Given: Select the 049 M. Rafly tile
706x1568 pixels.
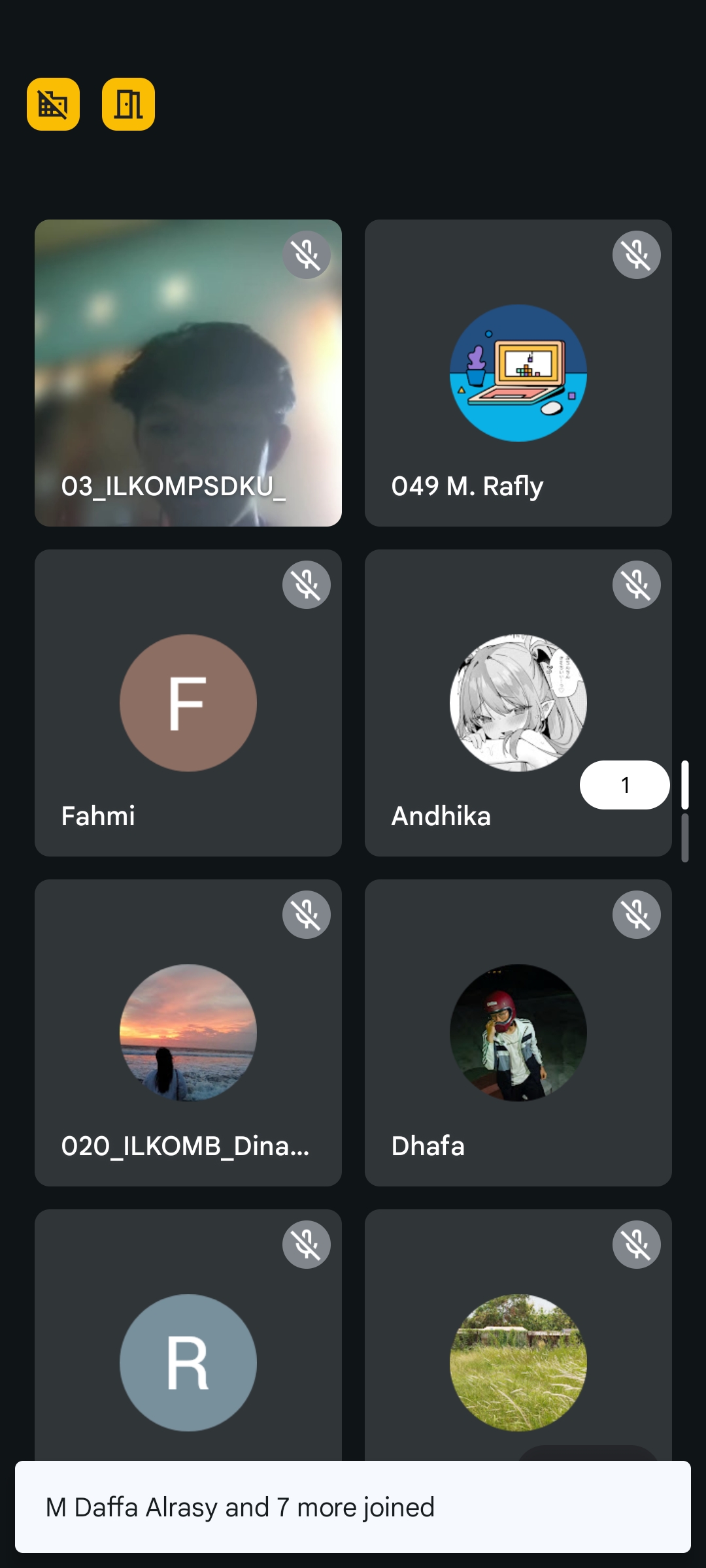Looking at the screenshot, I should 518,373.
